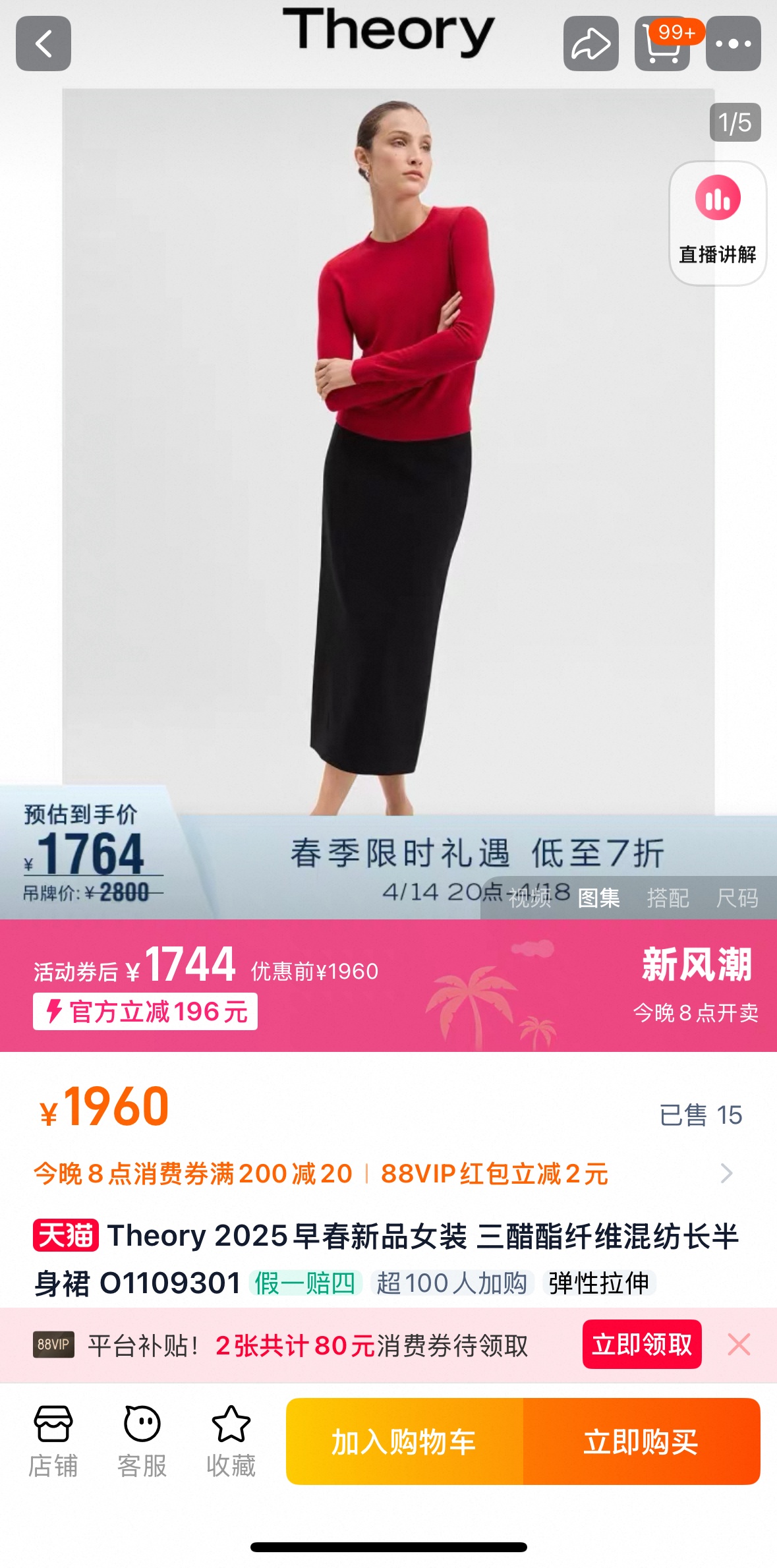Buy now with 立即购买

641,1441
